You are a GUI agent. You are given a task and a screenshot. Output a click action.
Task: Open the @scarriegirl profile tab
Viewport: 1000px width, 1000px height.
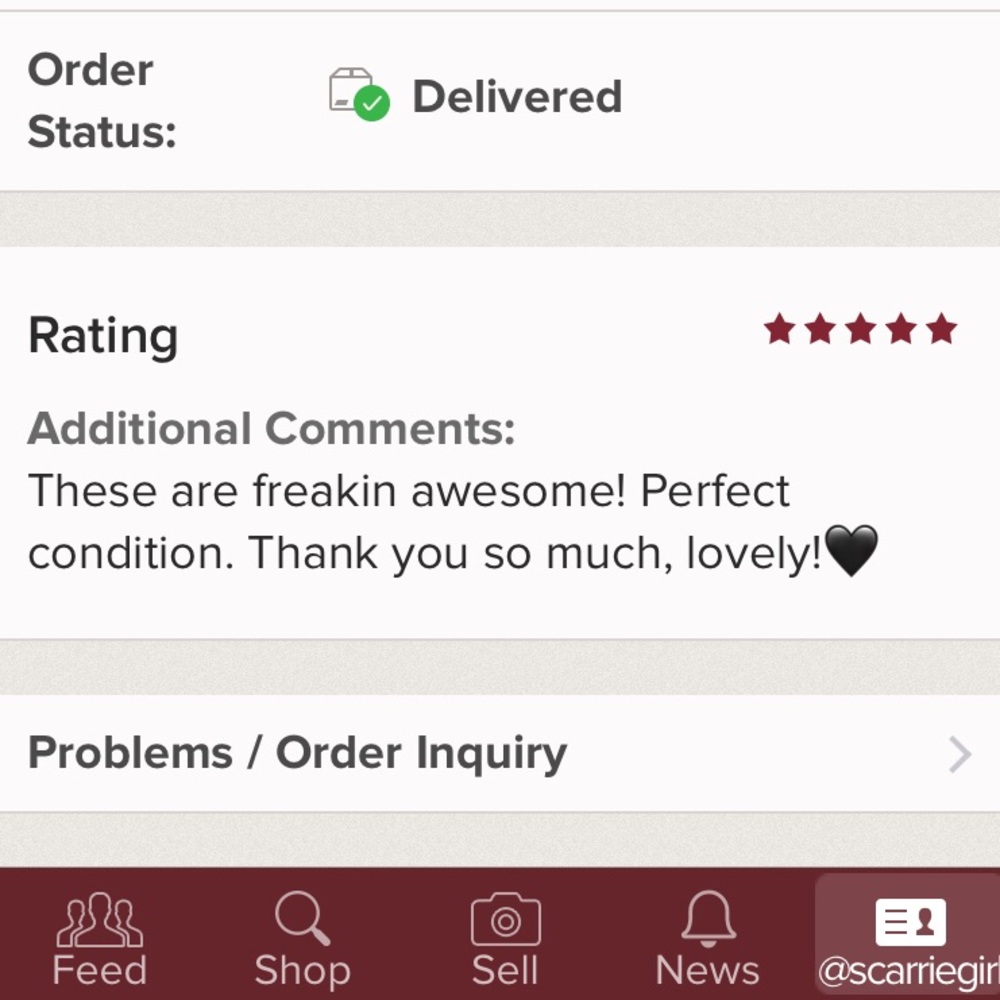pyautogui.click(x=908, y=938)
